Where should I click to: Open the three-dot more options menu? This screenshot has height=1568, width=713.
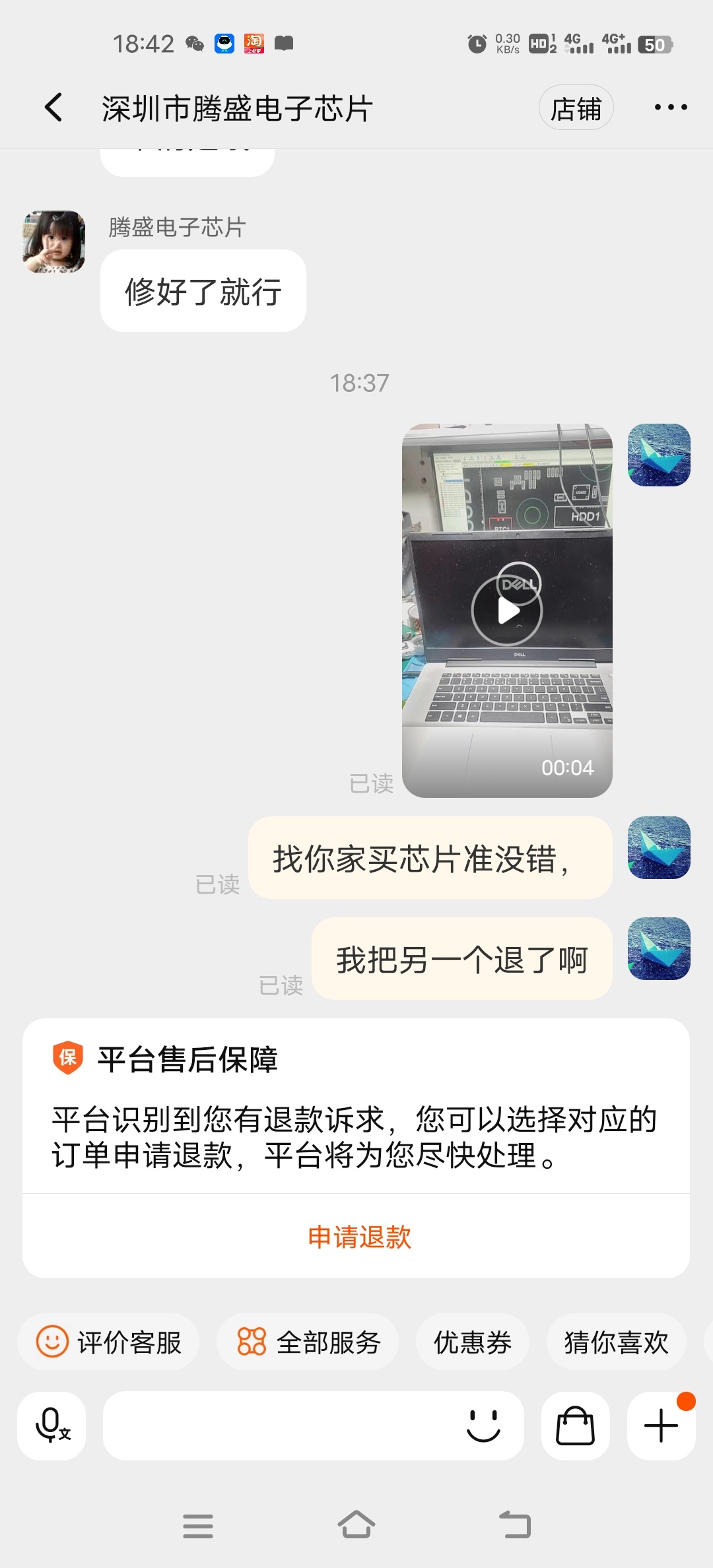[670, 108]
